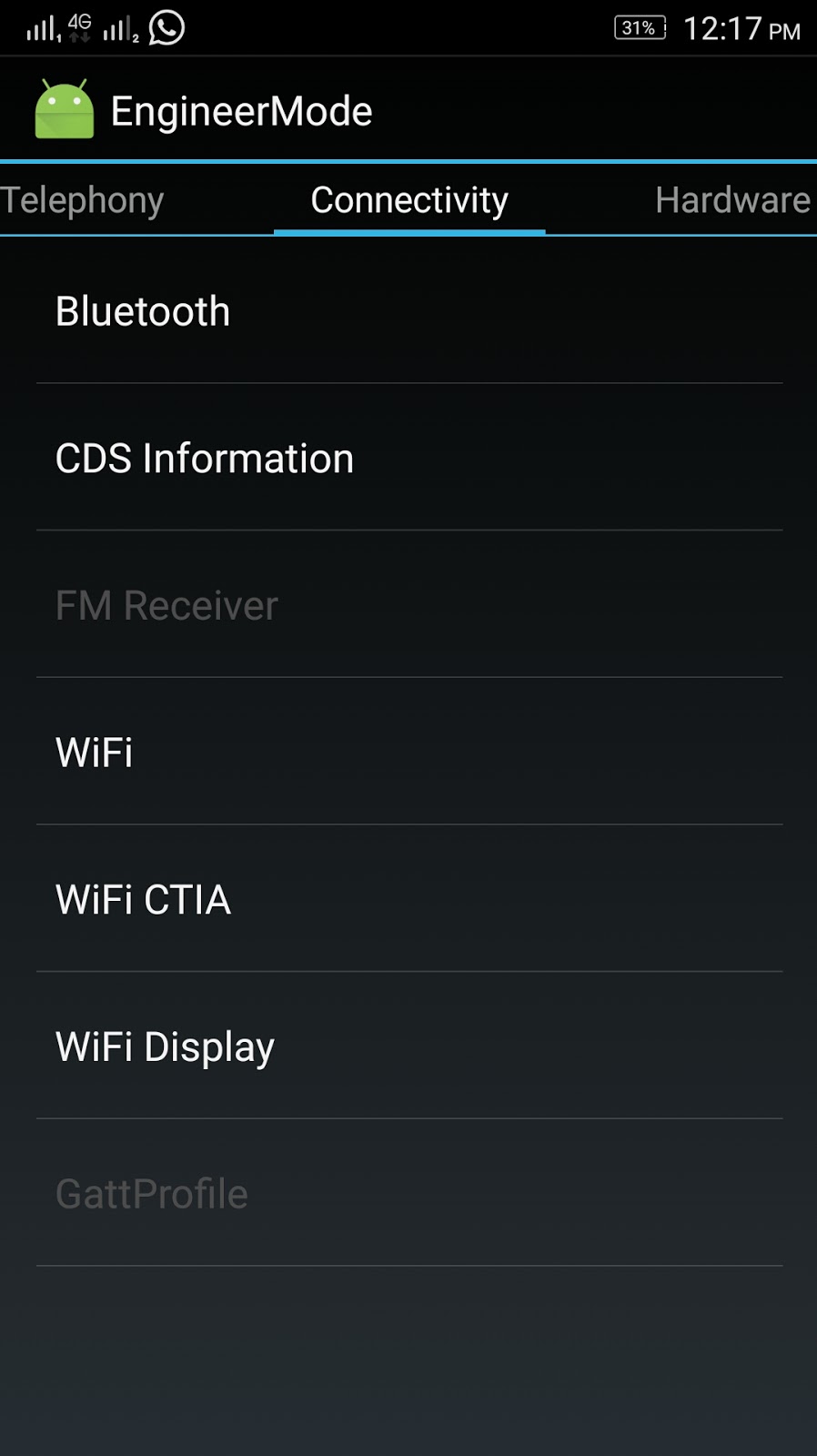The width and height of the screenshot is (817, 1456).
Task: Switch to the Hardware tab
Action: click(731, 200)
